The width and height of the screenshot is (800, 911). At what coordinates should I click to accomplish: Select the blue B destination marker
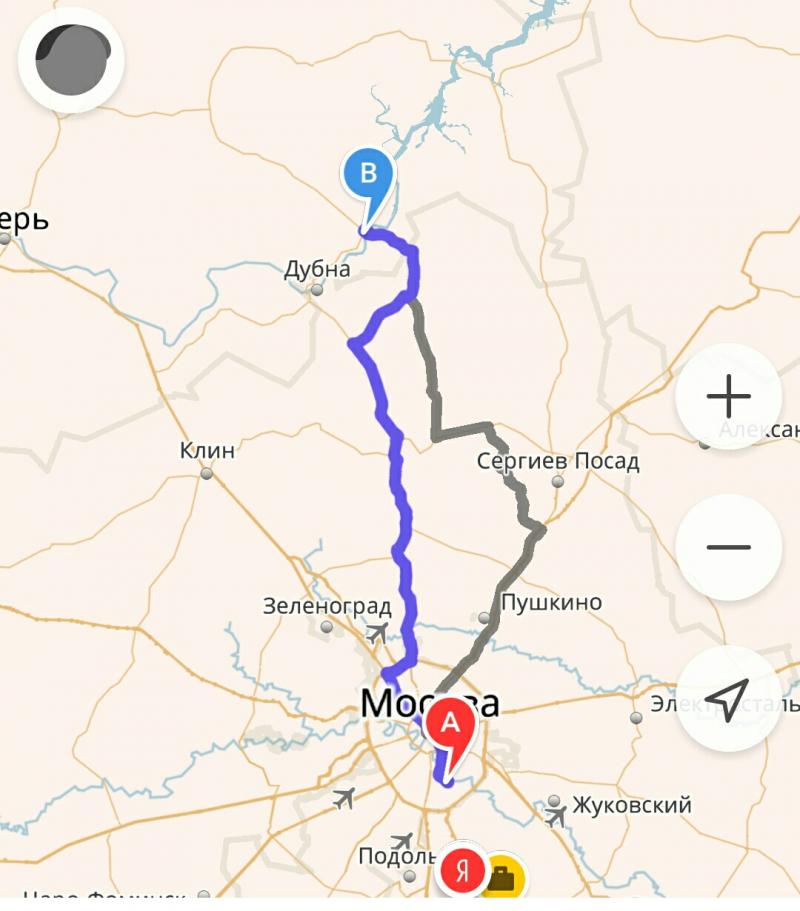coord(369,175)
